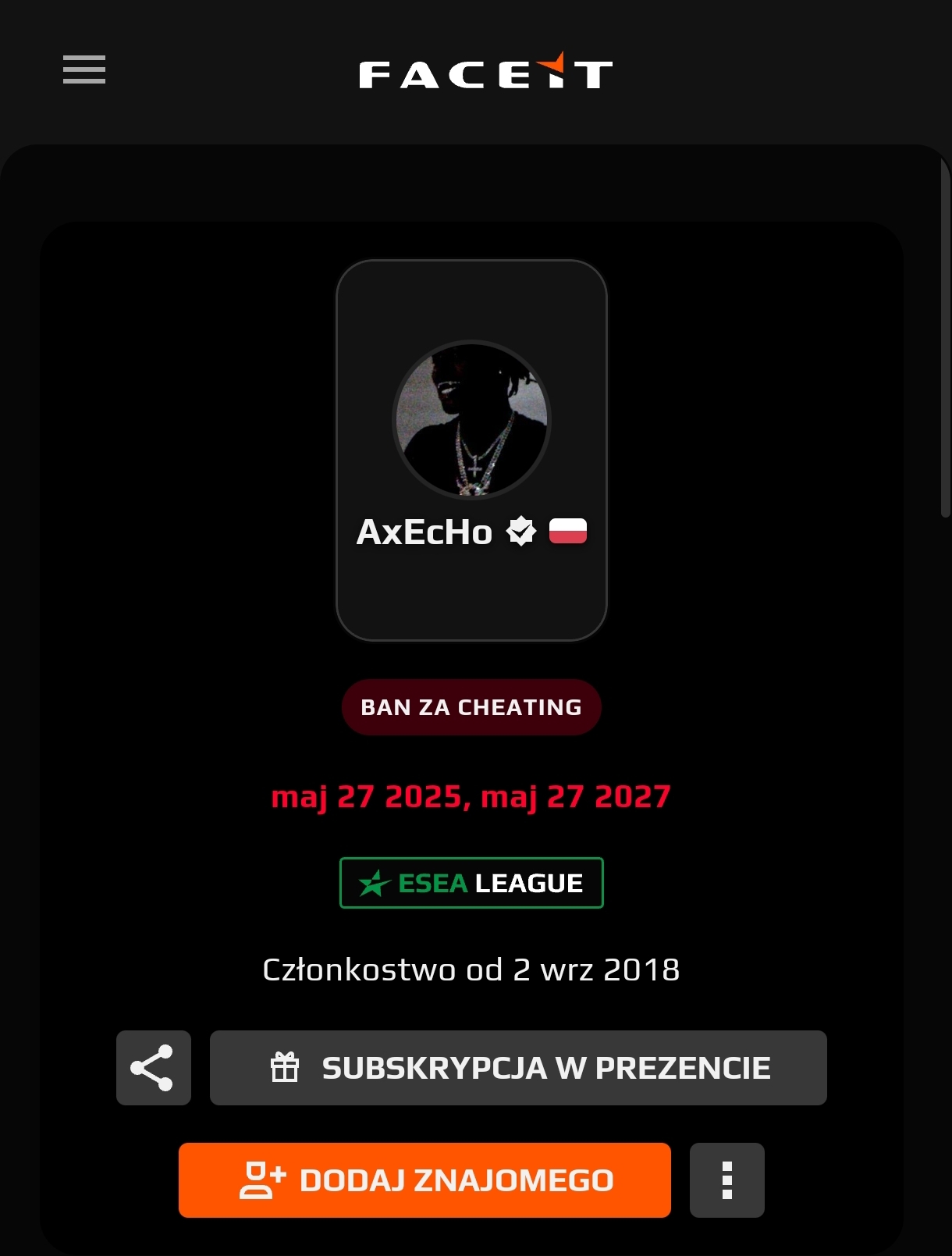
Task: Open the three-dot more options menu
Action: point(726,1180)
